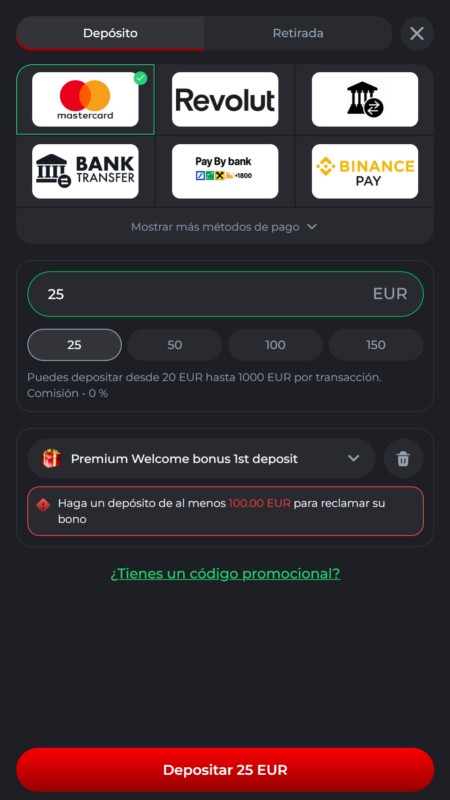Viewport: 450px width, 800px height.
Task: Select the Depósito tab
Action: point(110,33)
